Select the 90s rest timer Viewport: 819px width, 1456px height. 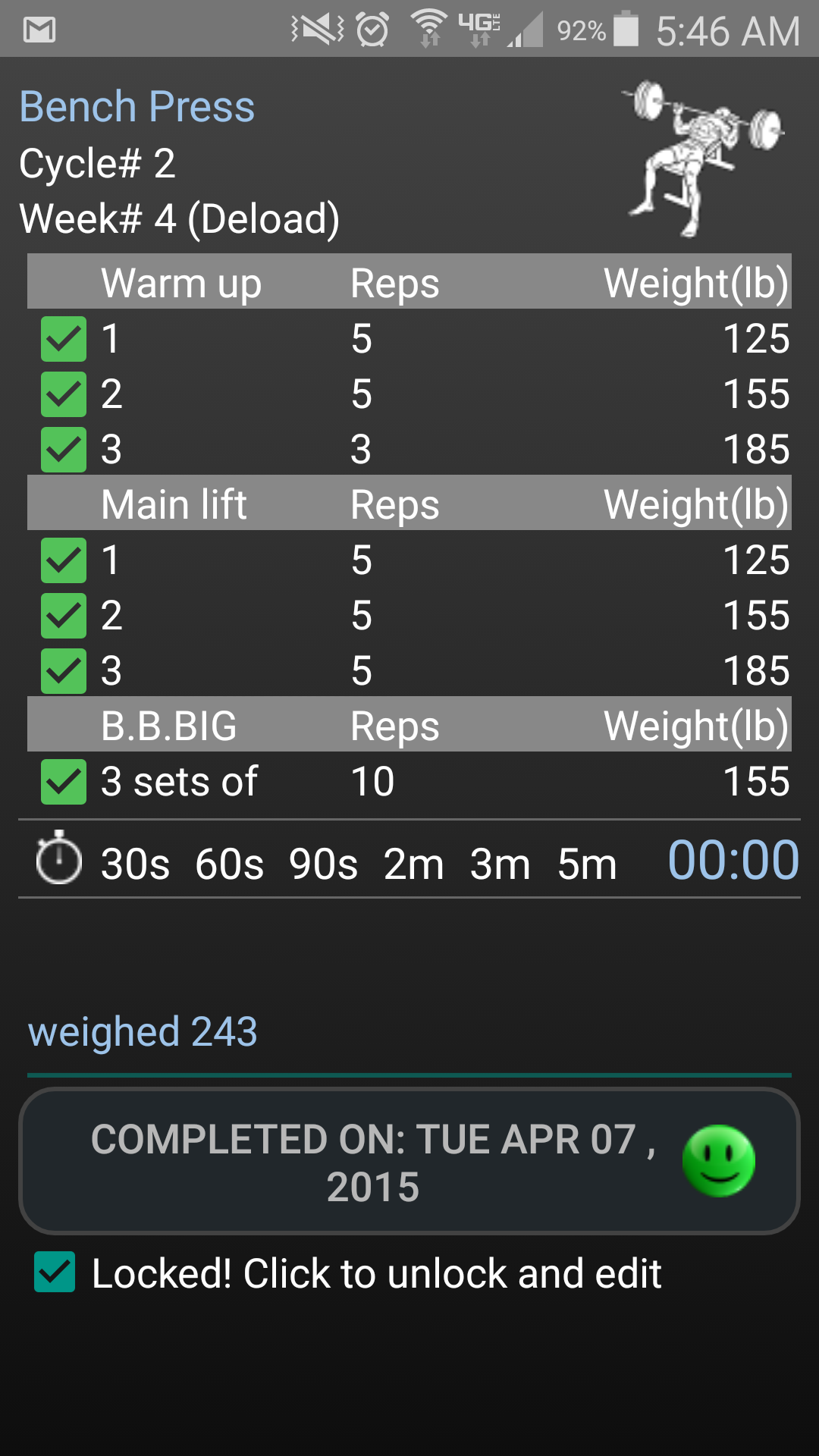pos(323,863)
